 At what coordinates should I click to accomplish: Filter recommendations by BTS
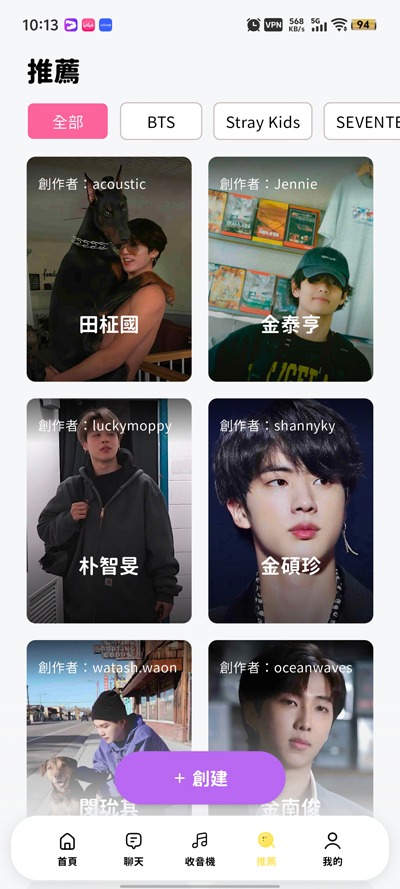click(x=161, y=121)
